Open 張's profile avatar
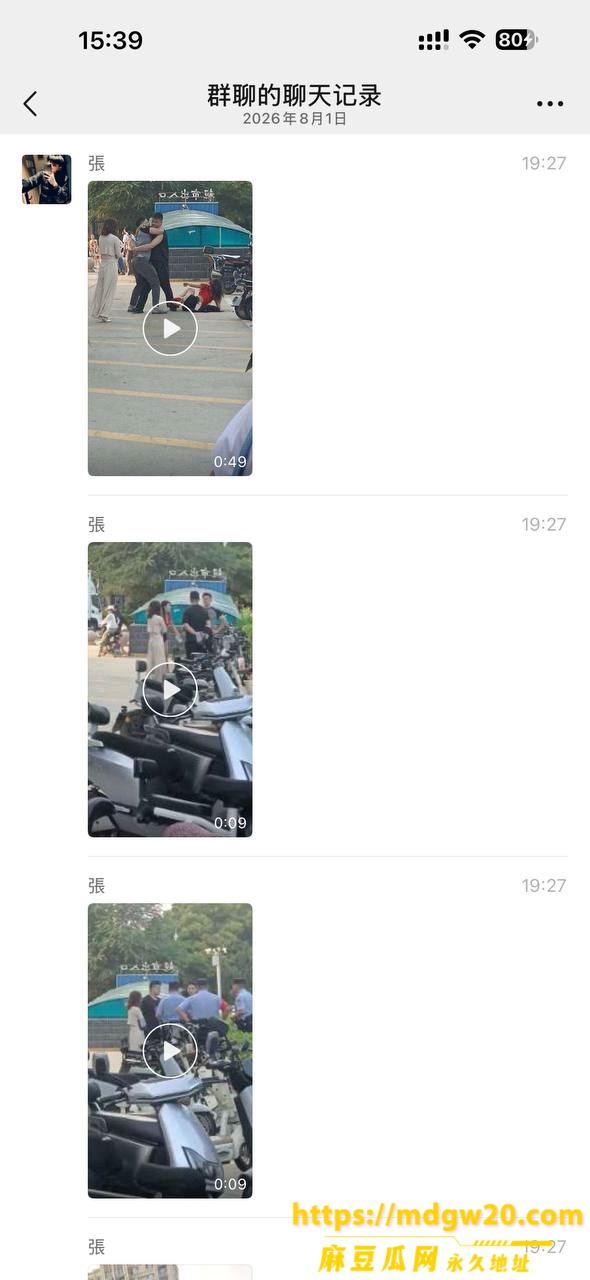590x1280 pixels. tap(47, 179)
